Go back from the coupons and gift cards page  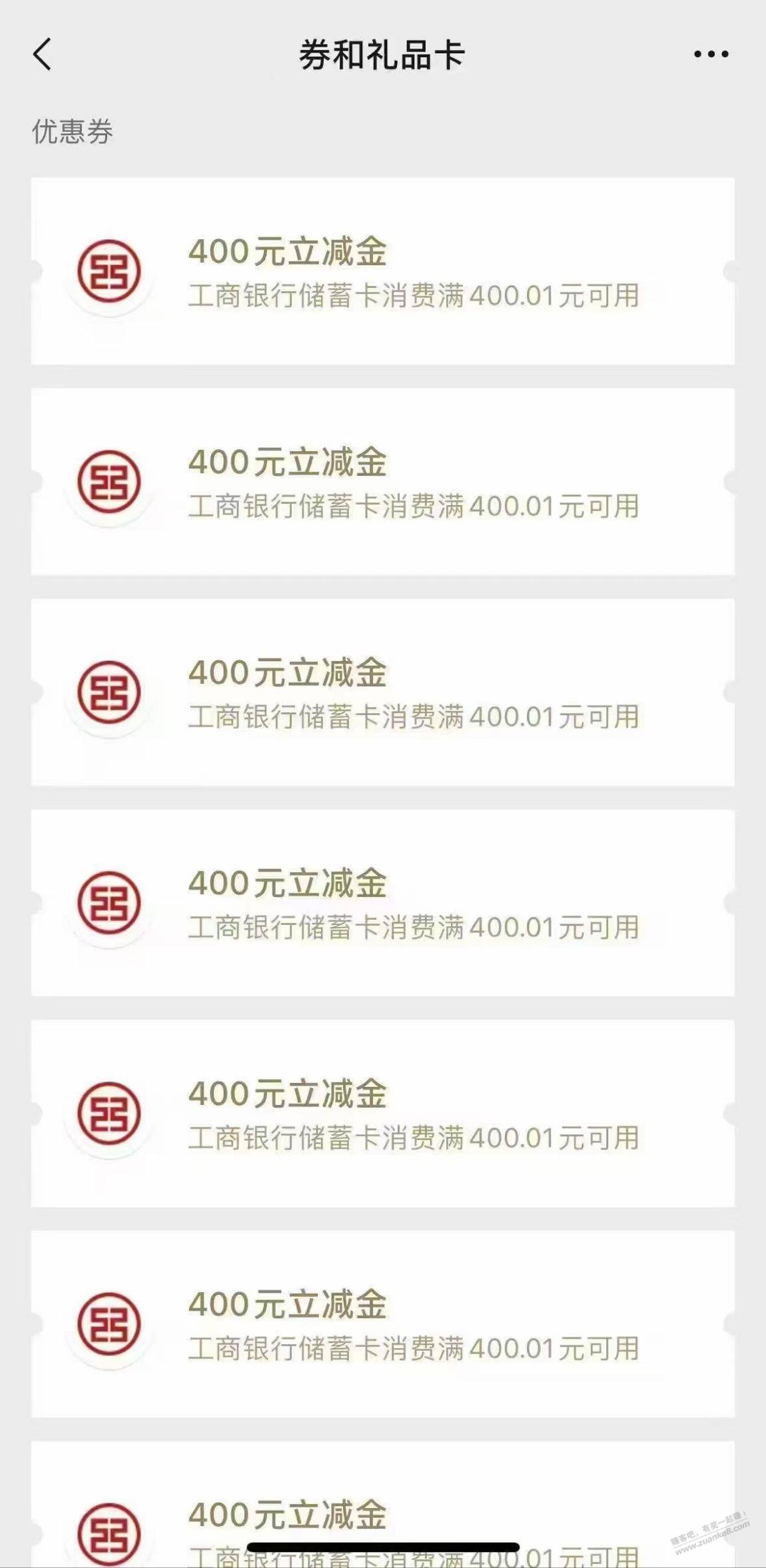click(42, 54)
